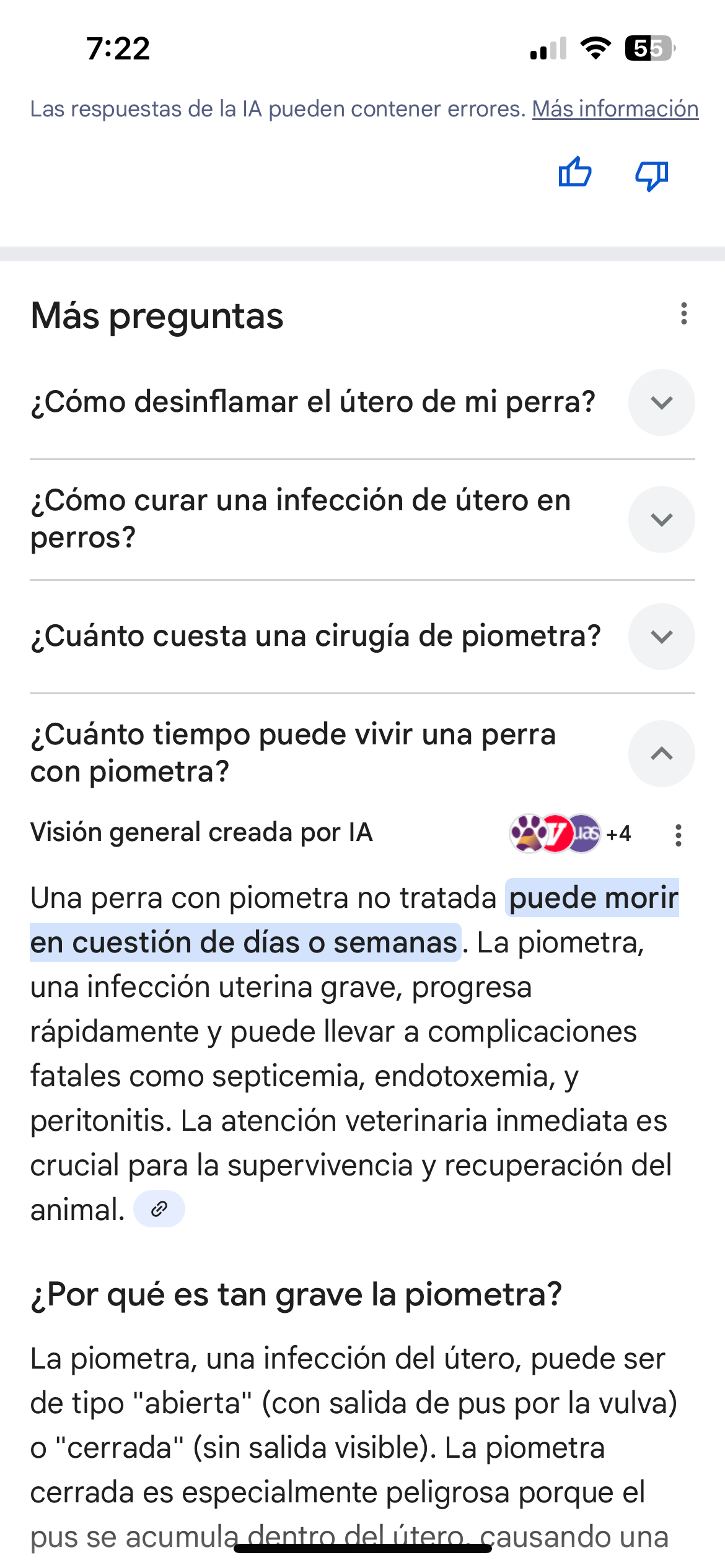725x1568 pixels.
Task: Open options menu beside Visión general creada por IA
Action: (x=679, y=835)
